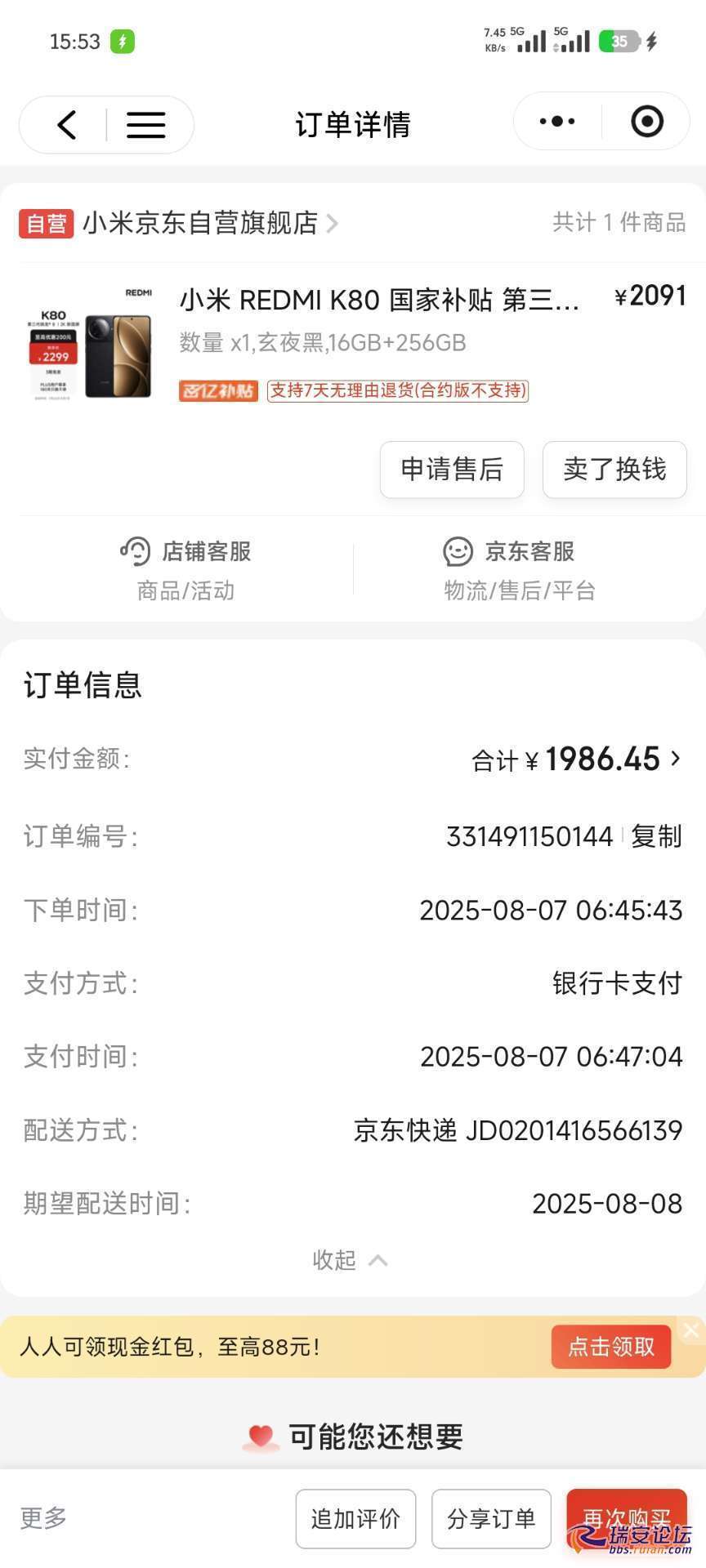Viewport: 706px width, 1568px height.
Task: Tap 追加评价 to add a review
Action: [x=355, y=1518]
